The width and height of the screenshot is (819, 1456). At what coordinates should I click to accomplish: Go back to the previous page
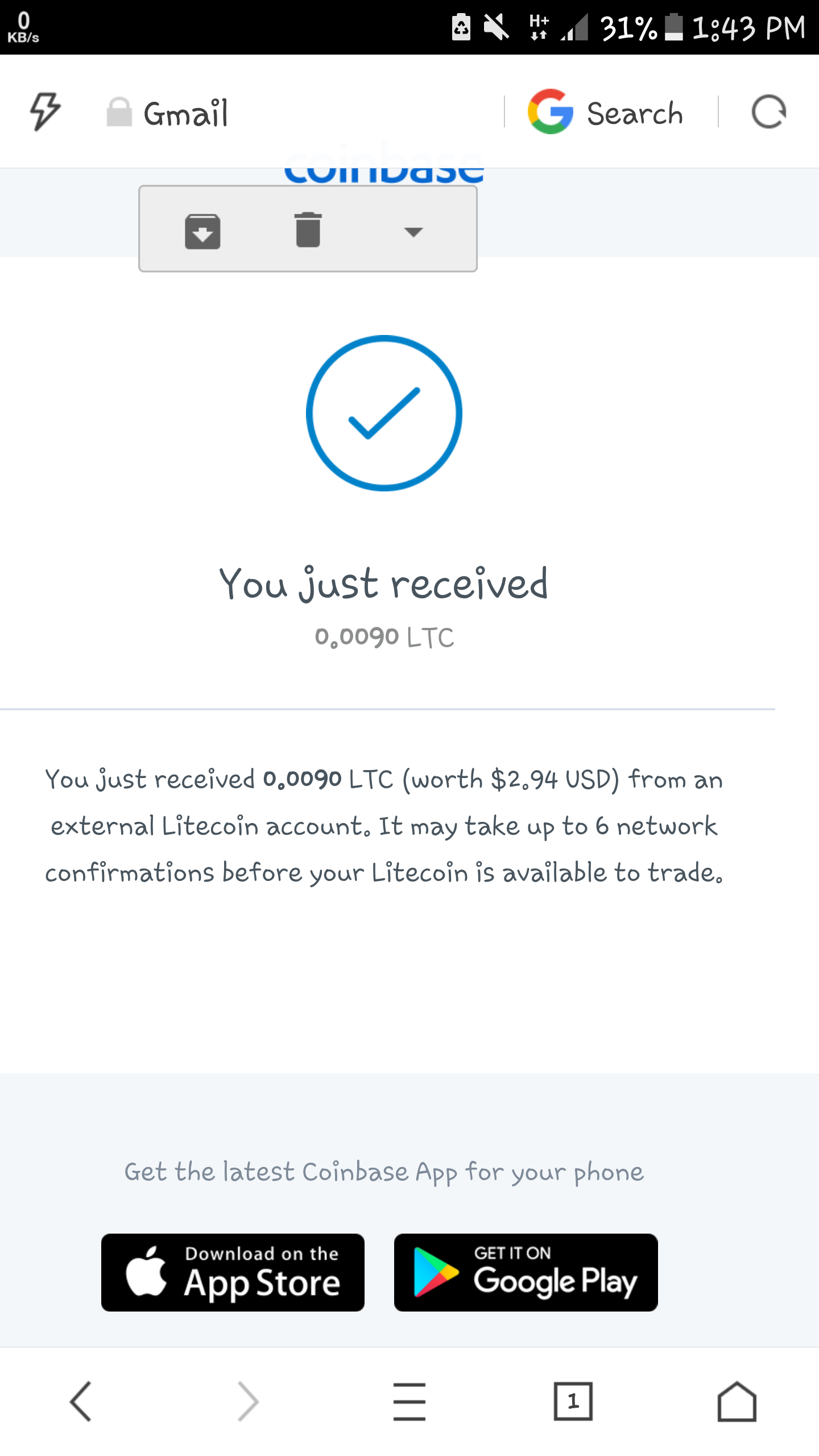[81, 1401]
